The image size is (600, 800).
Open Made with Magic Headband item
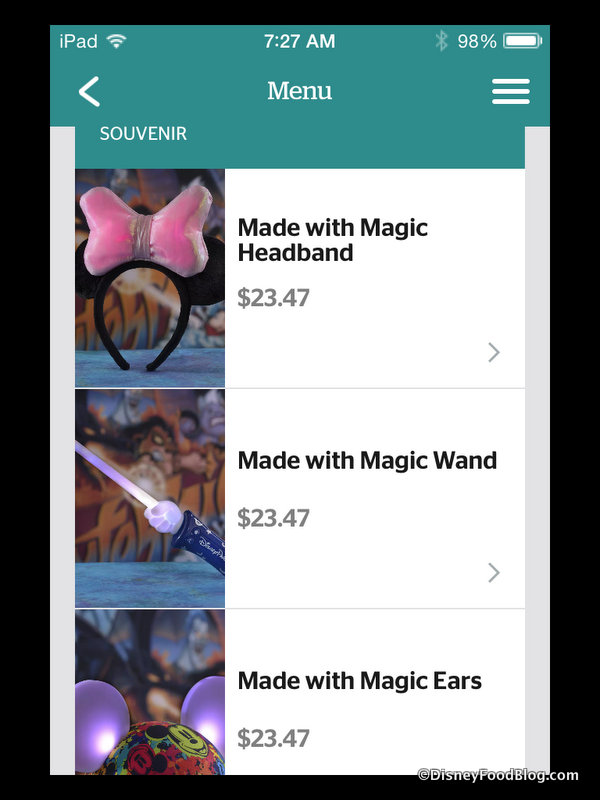tap(333, 240)
